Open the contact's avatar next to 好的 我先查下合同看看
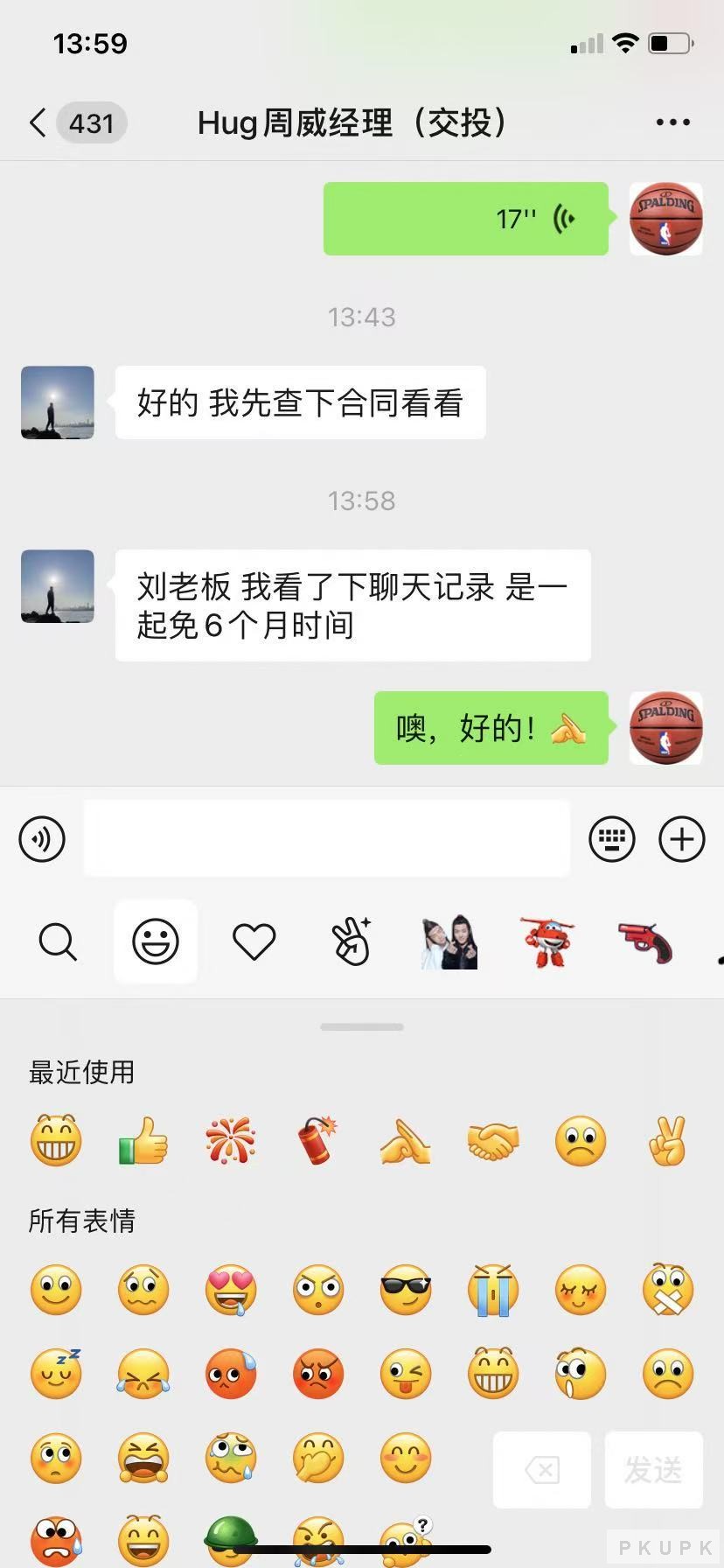The height and width of the screenshot is (1568, 724). [58, 402]
